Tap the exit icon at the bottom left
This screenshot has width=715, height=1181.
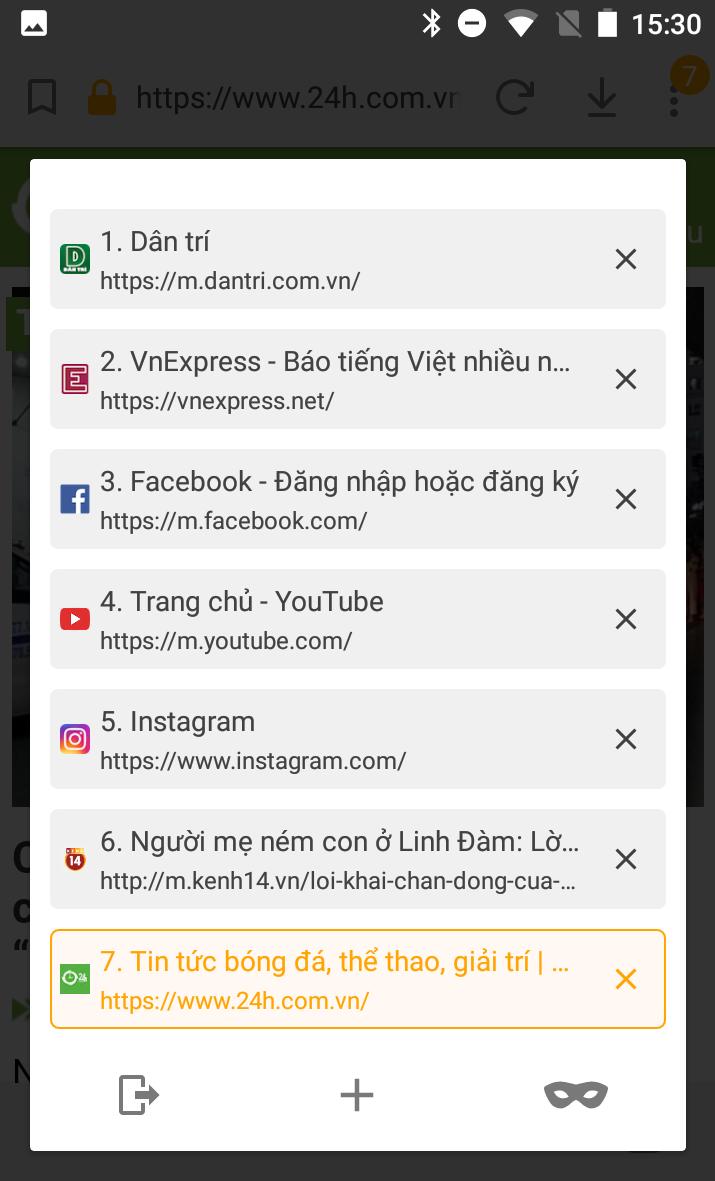click(139, 1094)
